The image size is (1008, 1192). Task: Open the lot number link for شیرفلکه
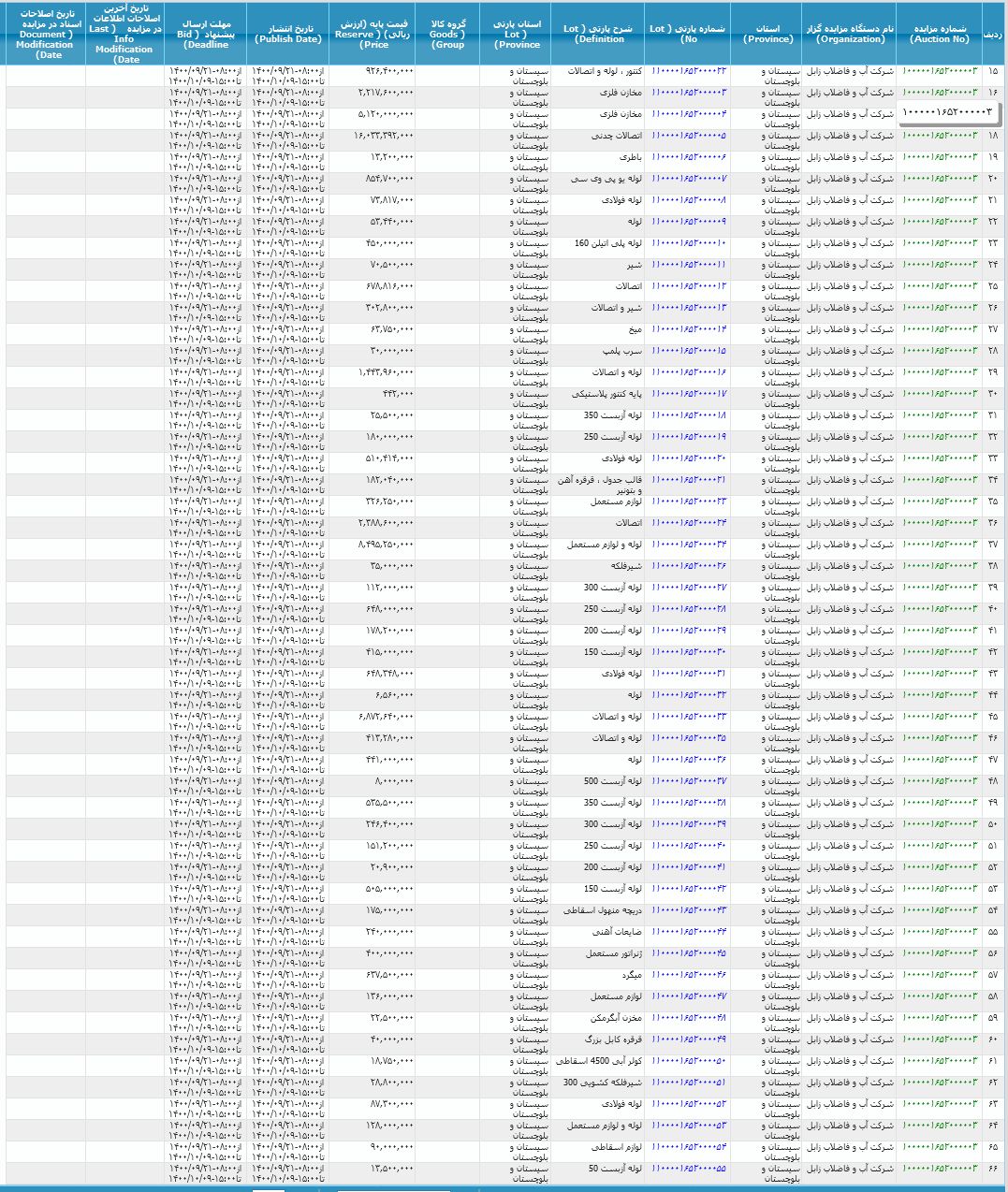pos(688,566)
